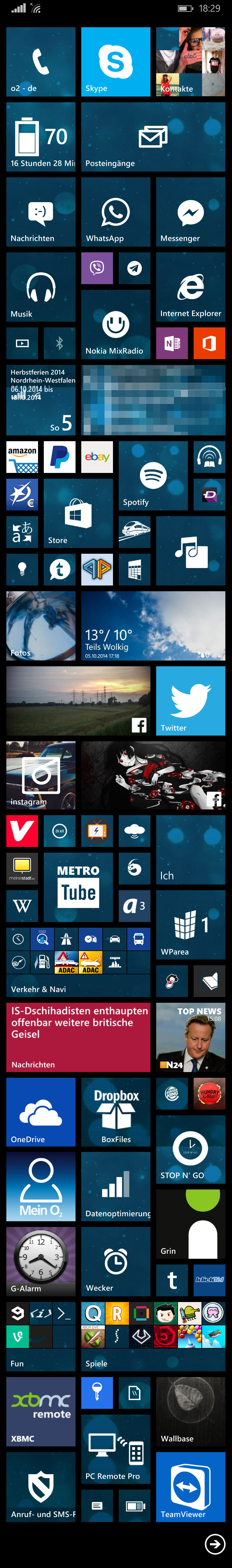Open the Kontakte tile
Image resolution: width=232 pixels, height=1568 pixels.
pos(190,61)
